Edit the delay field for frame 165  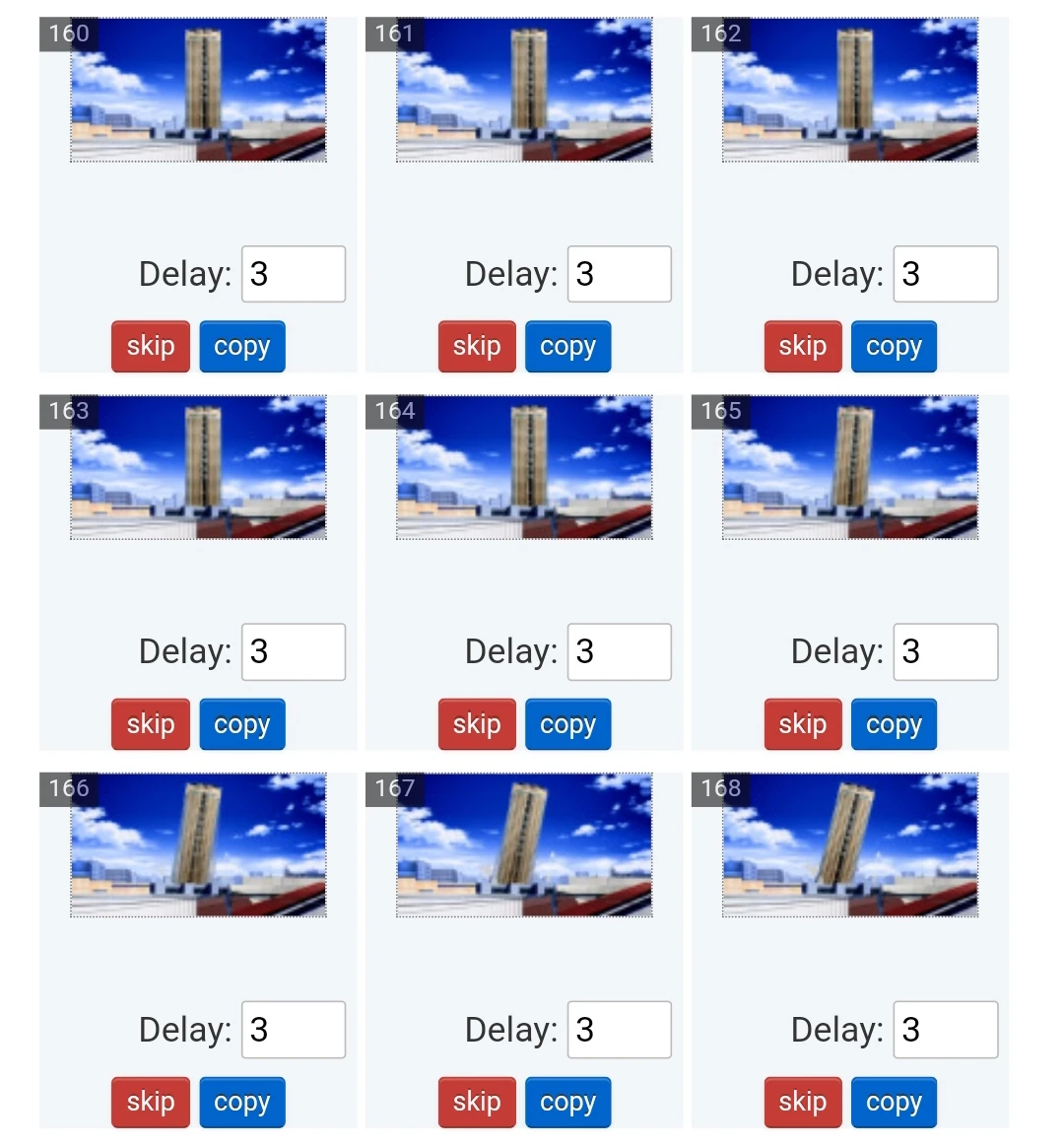945,651
